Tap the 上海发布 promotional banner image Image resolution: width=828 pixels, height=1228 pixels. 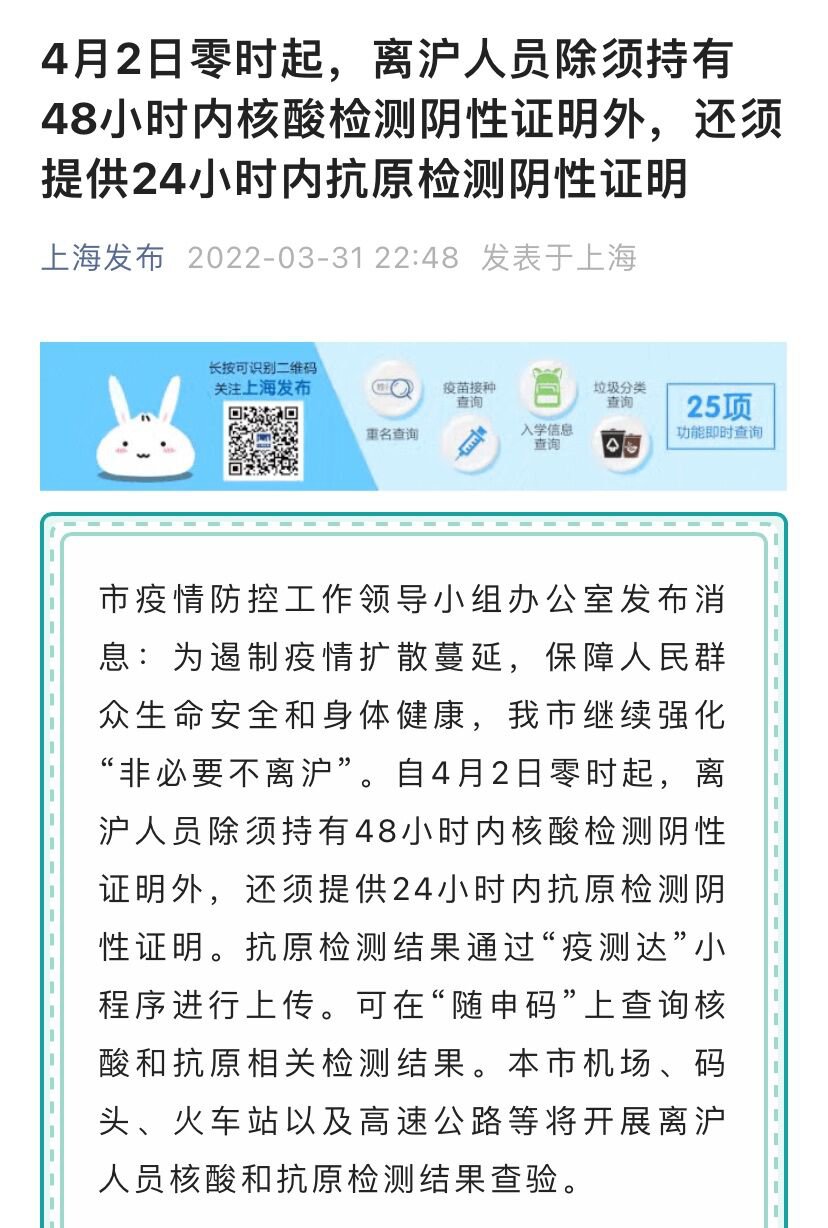tap(413, 416)
